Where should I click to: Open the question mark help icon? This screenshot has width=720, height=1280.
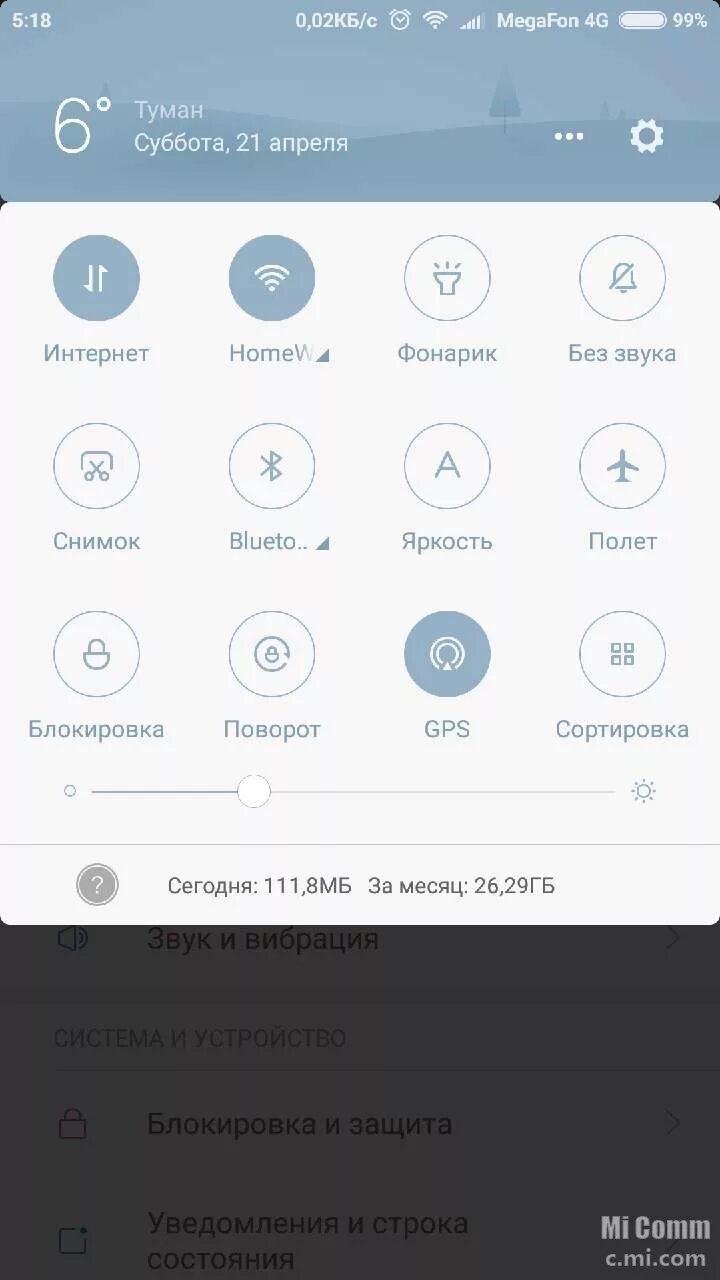[97, 885]
